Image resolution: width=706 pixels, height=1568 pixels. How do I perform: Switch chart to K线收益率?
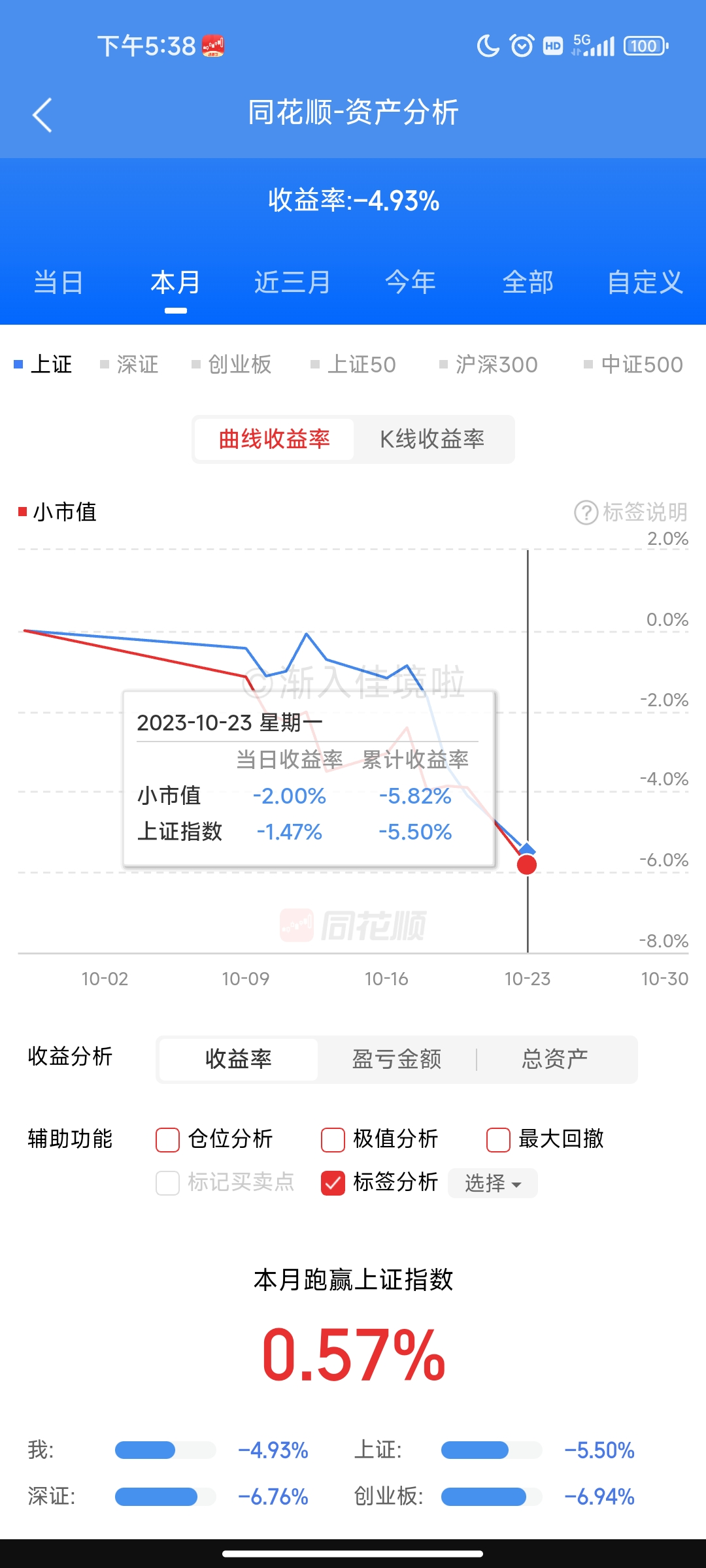[433, 439]
